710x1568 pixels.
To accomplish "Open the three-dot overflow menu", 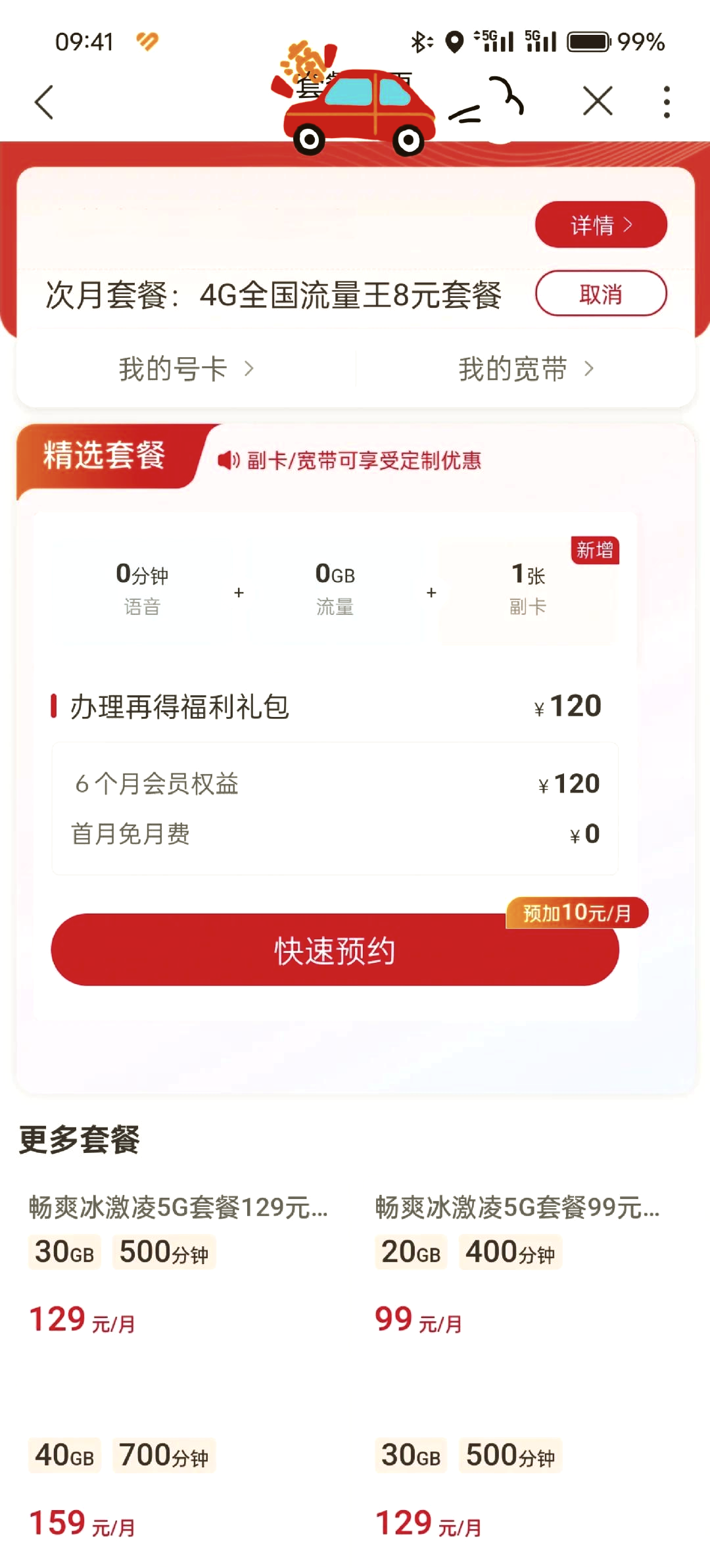I will tap(667, 101).
